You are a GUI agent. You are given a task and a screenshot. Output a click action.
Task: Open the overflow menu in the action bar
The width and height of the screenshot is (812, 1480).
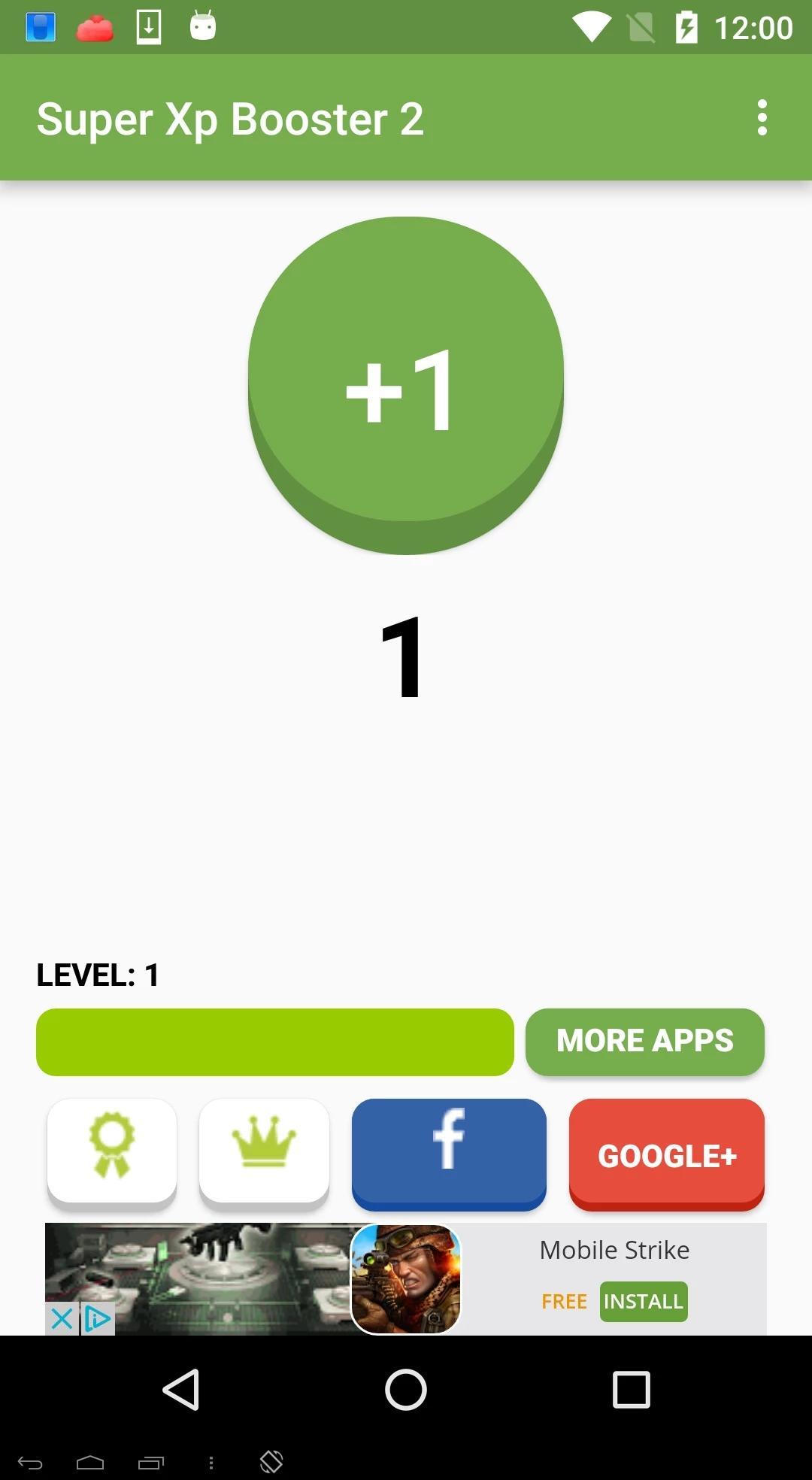(762, 117)
